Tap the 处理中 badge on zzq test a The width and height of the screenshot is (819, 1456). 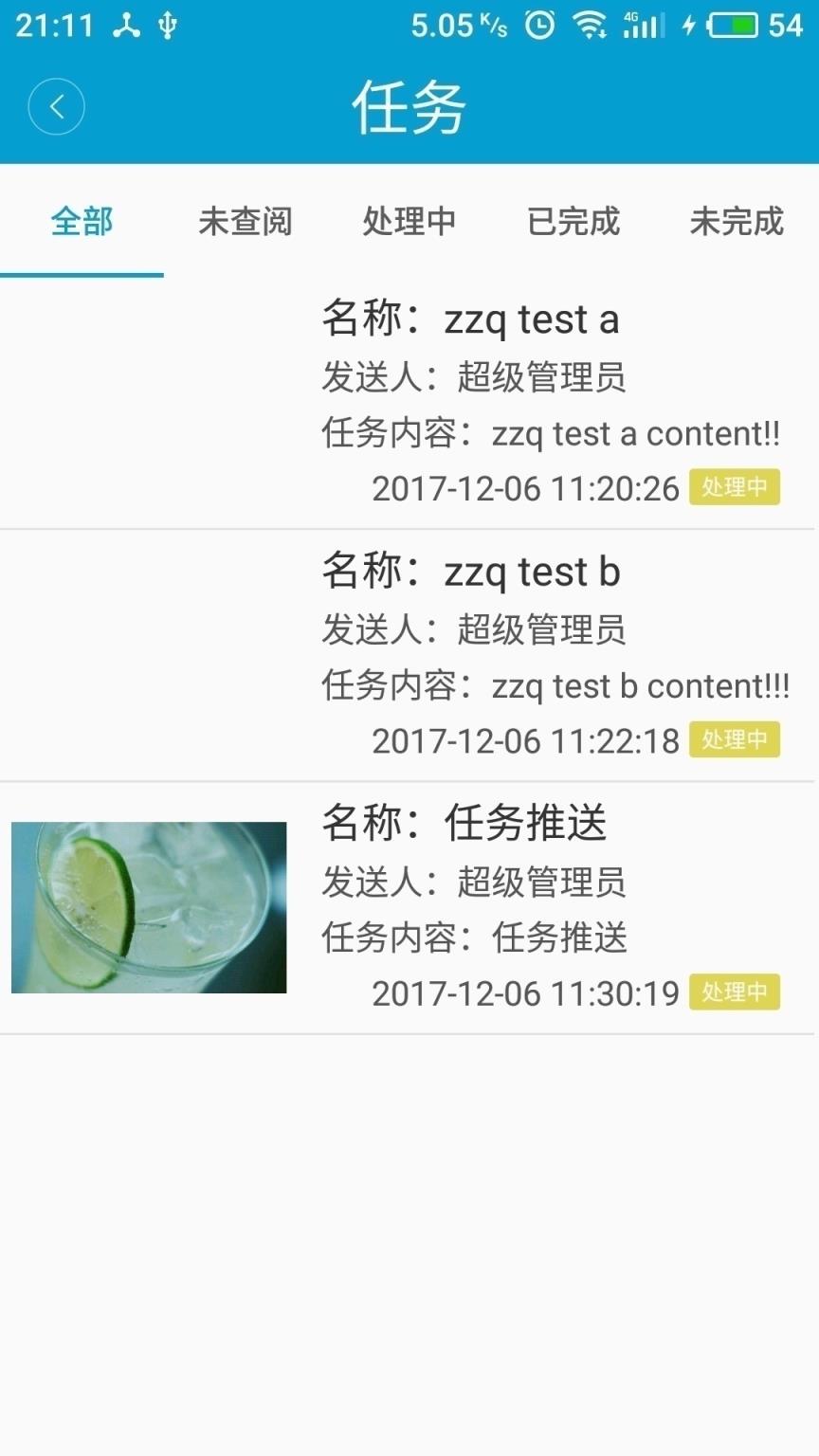735,488
